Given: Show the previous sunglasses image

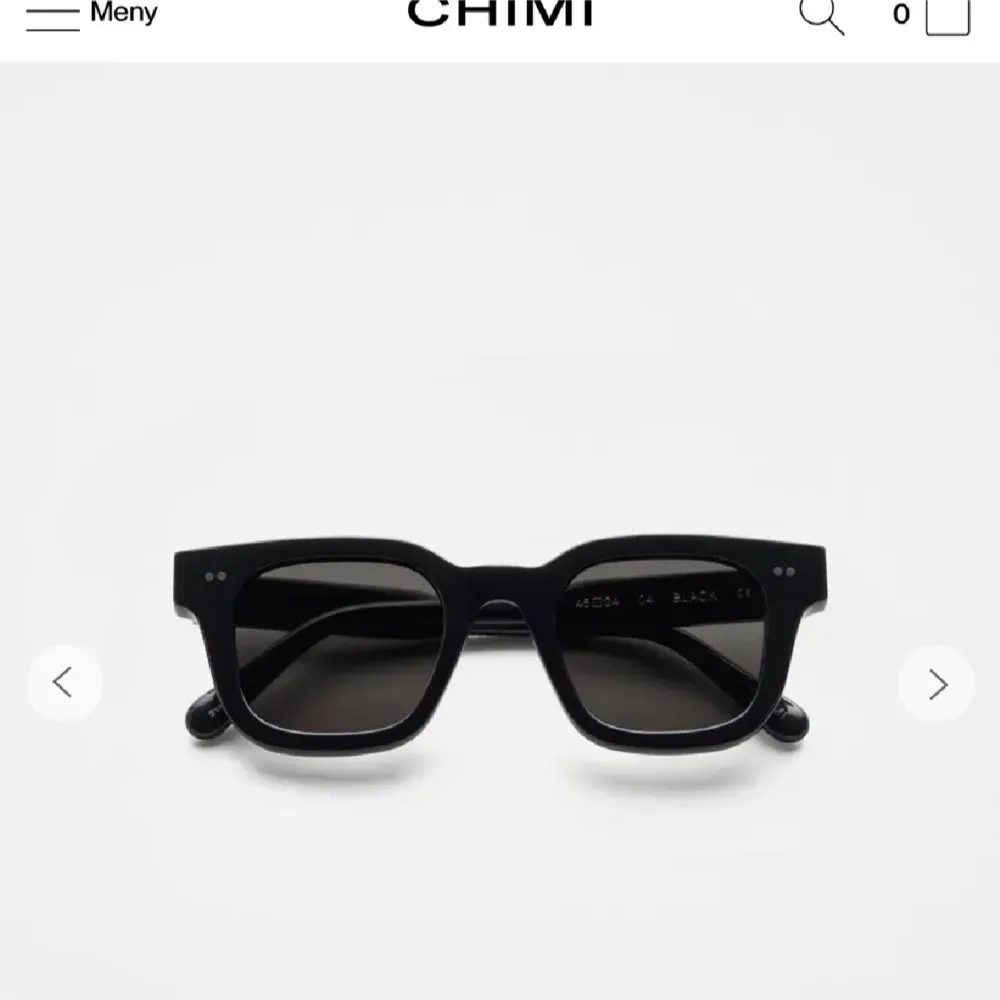Looking at the screenshot, I should pos(63,684).
